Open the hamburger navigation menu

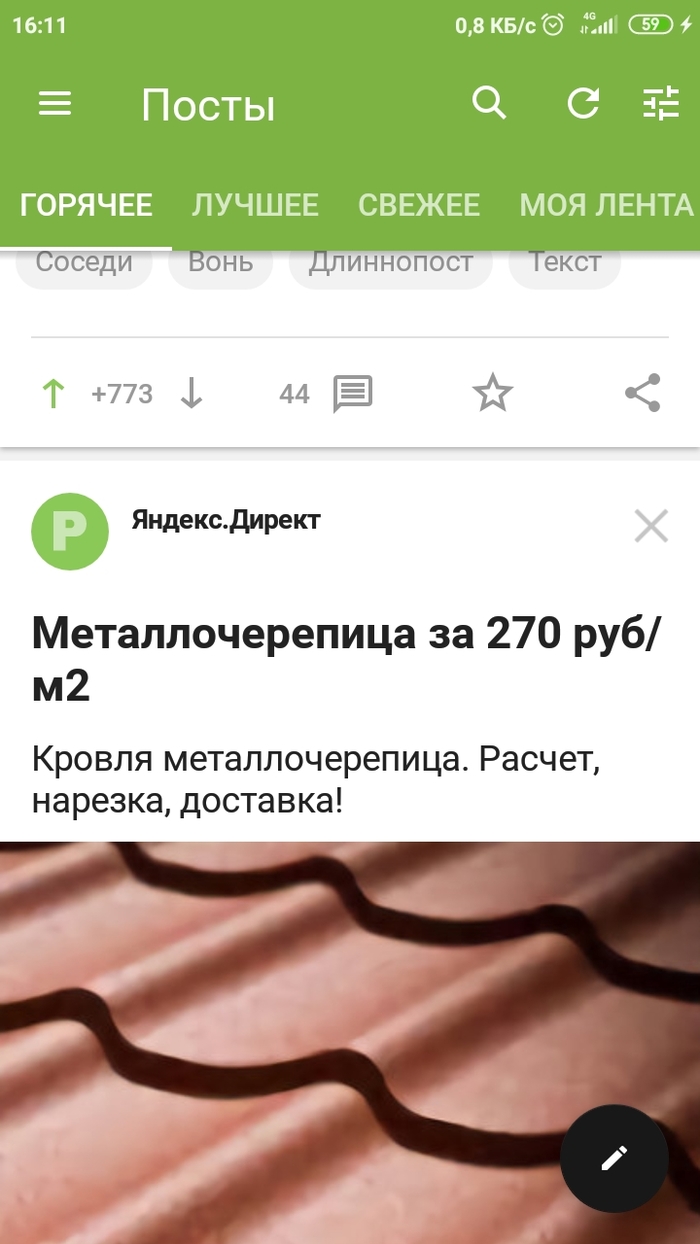[55, 104]
